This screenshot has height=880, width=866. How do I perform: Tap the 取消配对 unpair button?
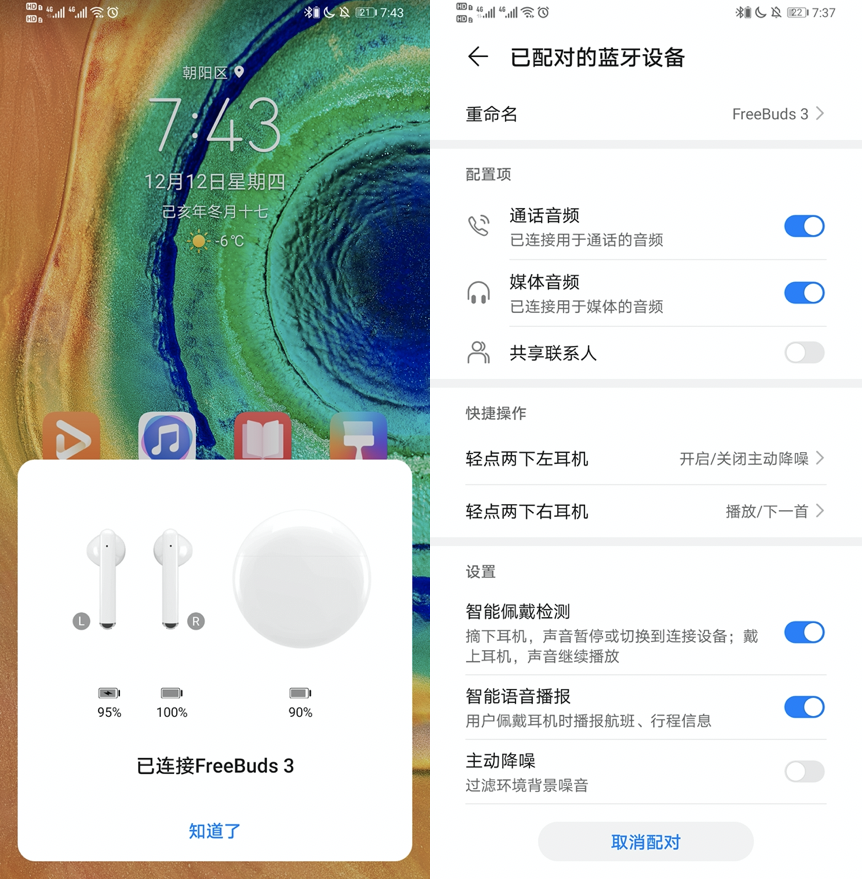tap(645, 841)
